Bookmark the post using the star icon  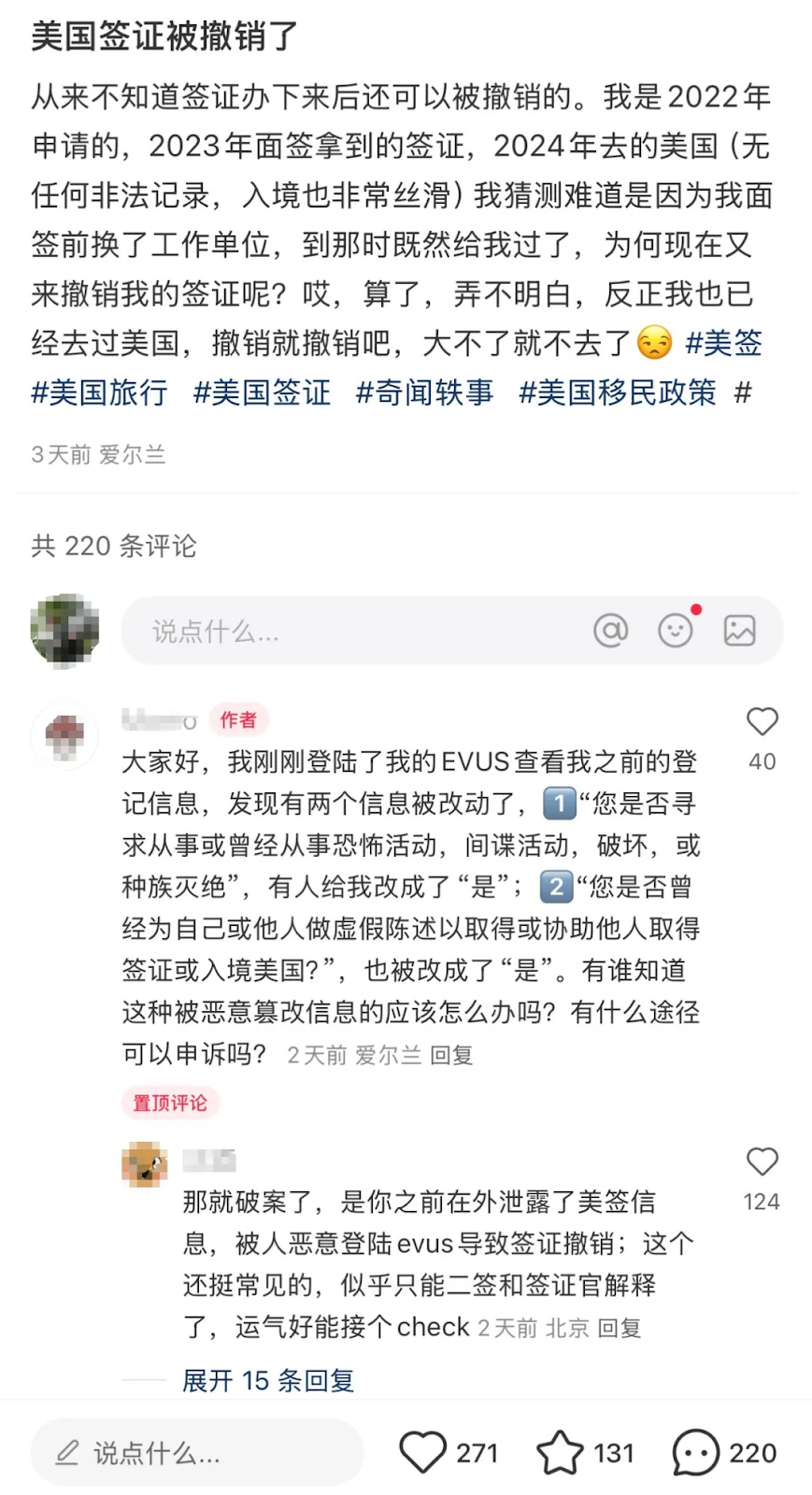(559, 1453)
